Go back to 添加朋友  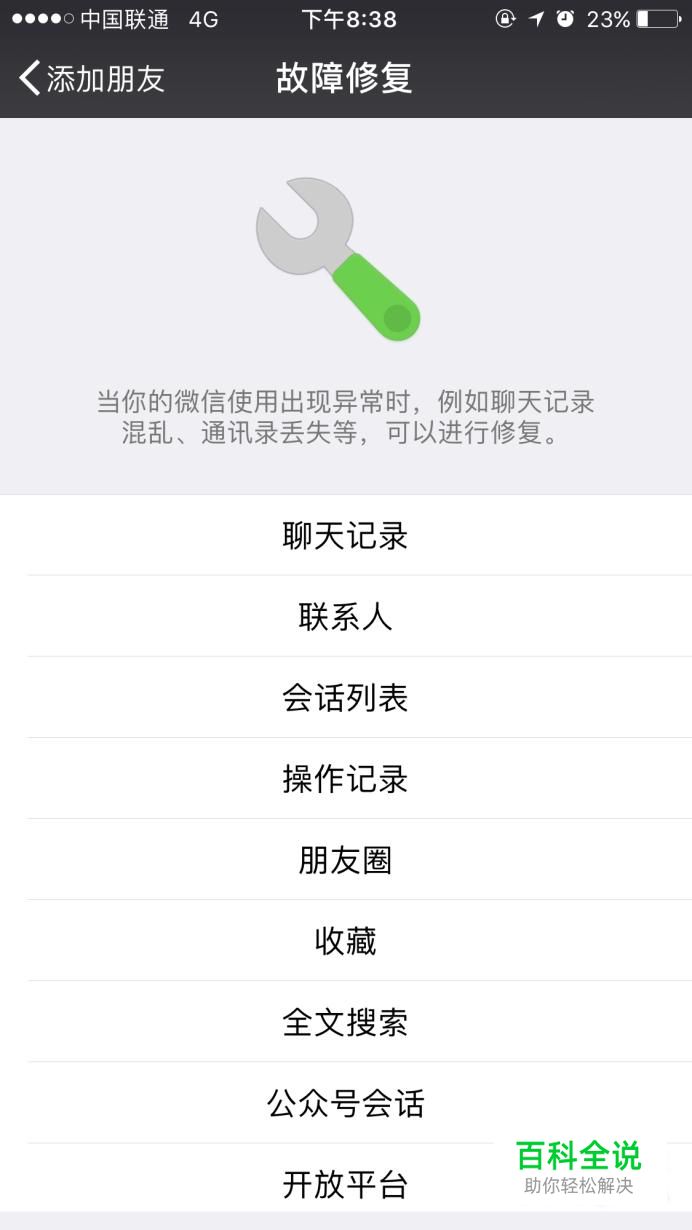[92, 79]
